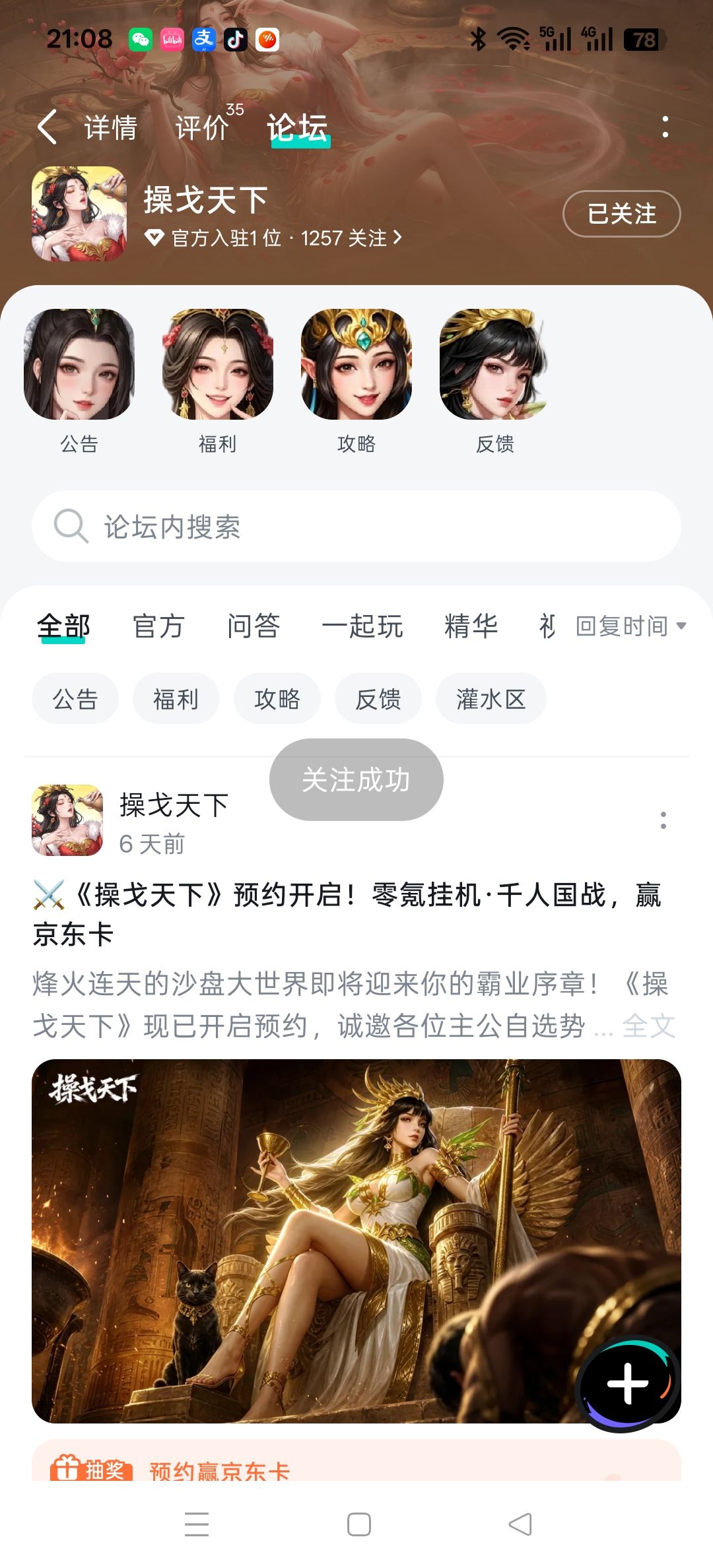Tap the system home button

click(358, 1524)
